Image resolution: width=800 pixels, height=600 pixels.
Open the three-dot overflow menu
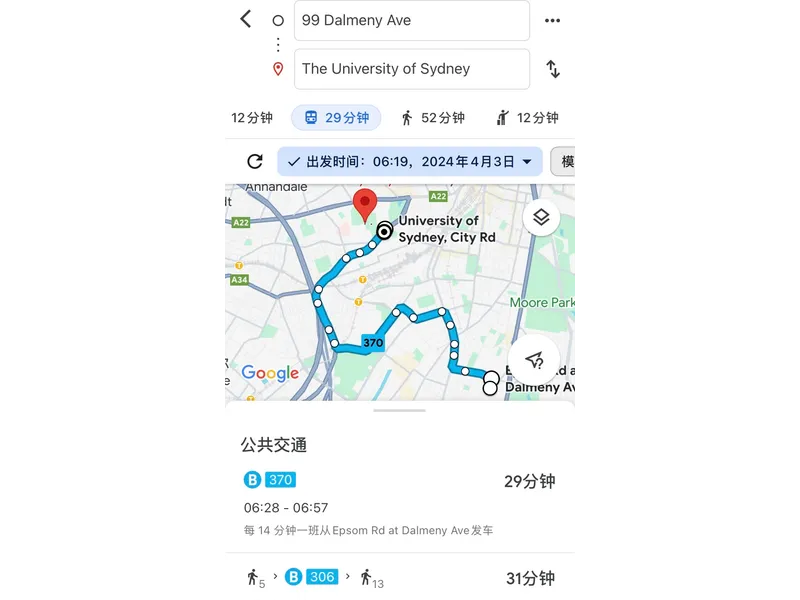(552, 20)
